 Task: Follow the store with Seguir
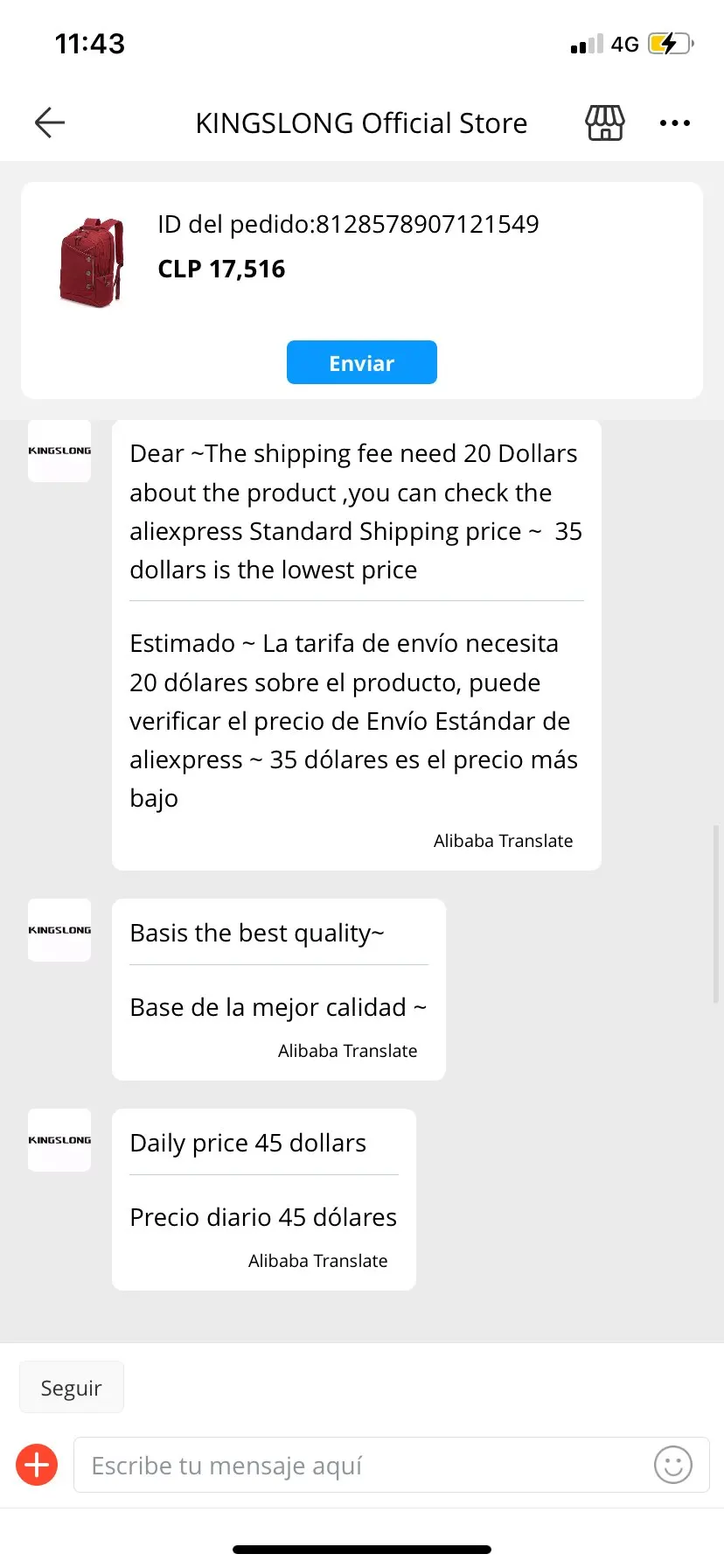click(72, 1387)
